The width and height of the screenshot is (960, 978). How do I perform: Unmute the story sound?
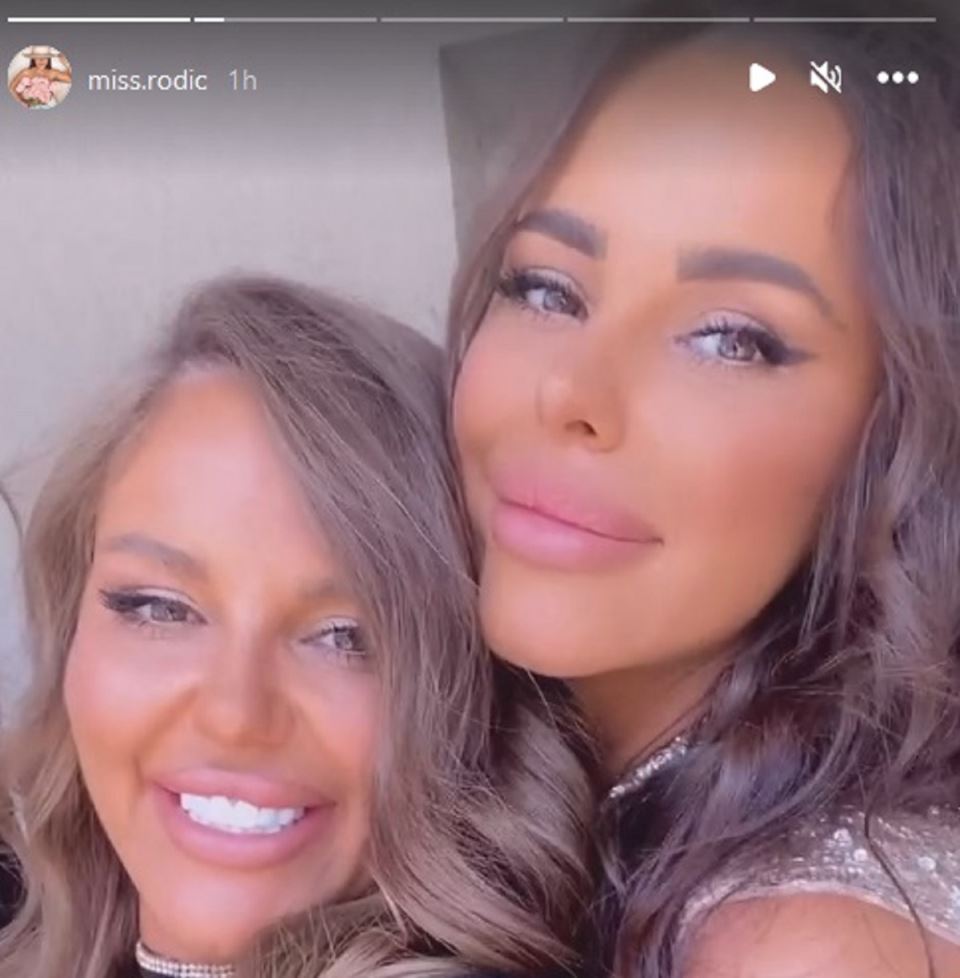click(825, 77)
